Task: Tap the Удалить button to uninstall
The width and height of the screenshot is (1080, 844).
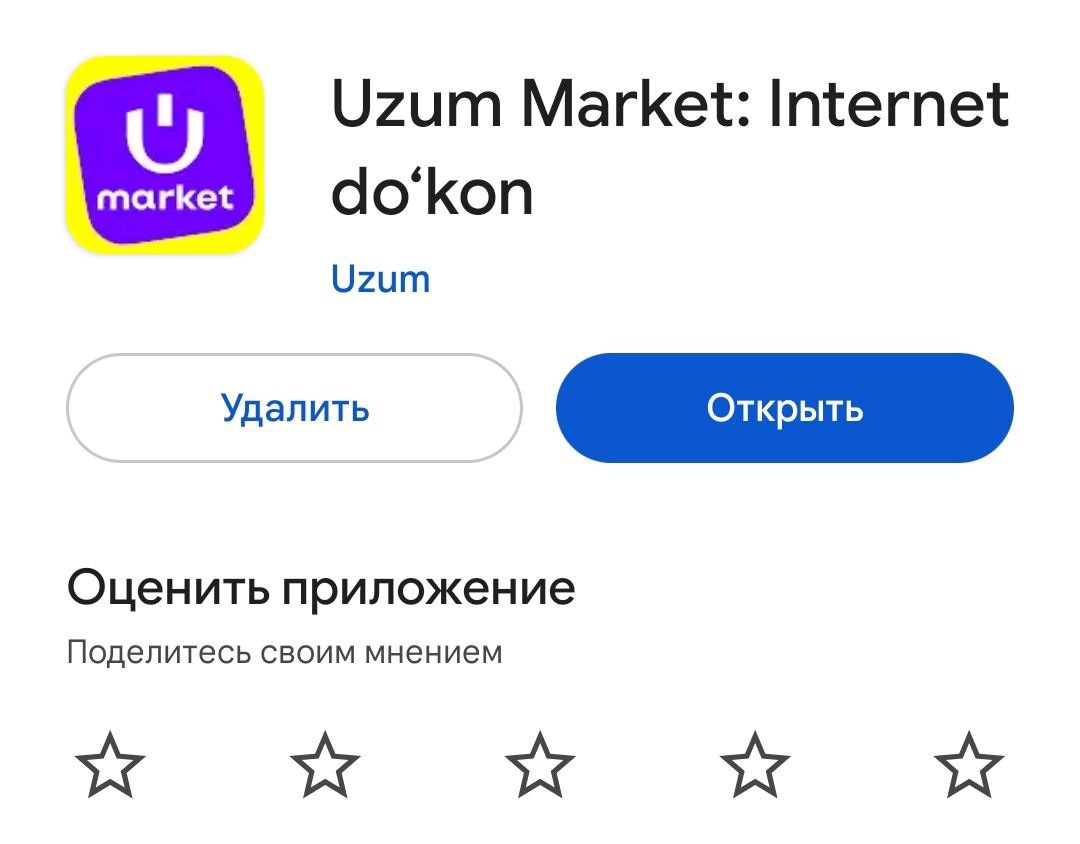Action: click(294, 408)
